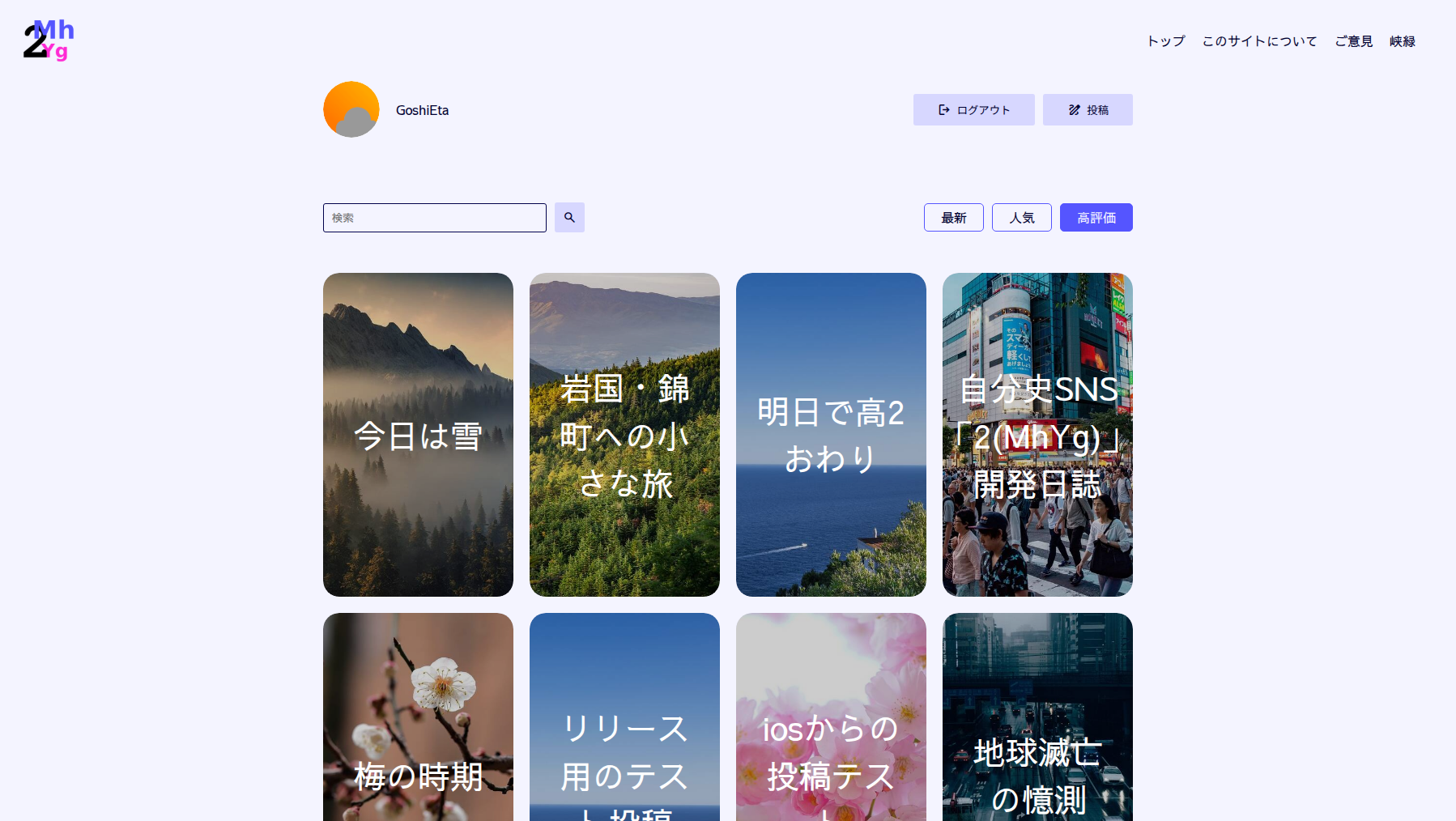Create a new post with 投稿
Viewport: 1456px width, 821px height.
pos(1088,110)
